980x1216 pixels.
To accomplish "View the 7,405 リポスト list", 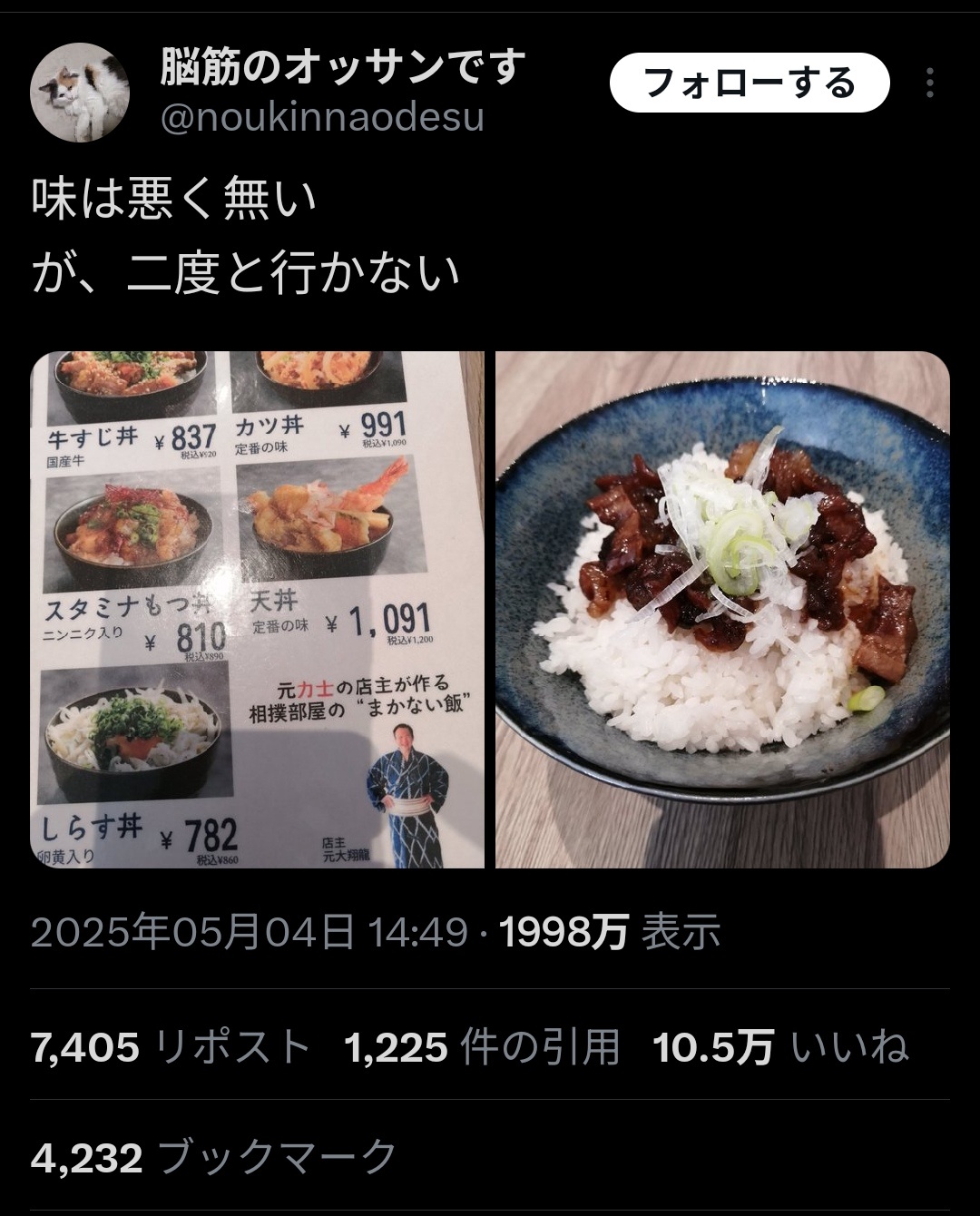I will tap(171, 1047).
